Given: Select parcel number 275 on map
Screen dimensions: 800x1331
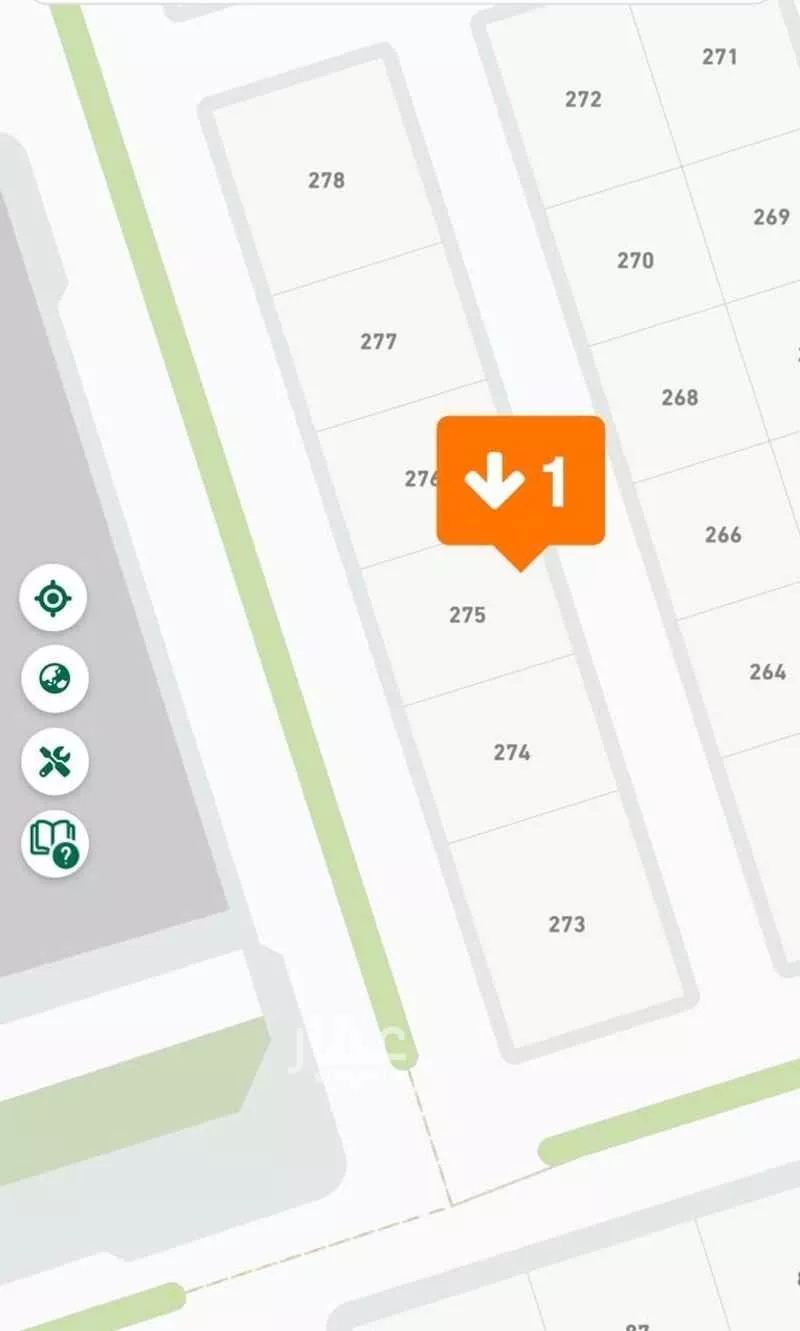Looking at the screenshot, I should point(467,615).
